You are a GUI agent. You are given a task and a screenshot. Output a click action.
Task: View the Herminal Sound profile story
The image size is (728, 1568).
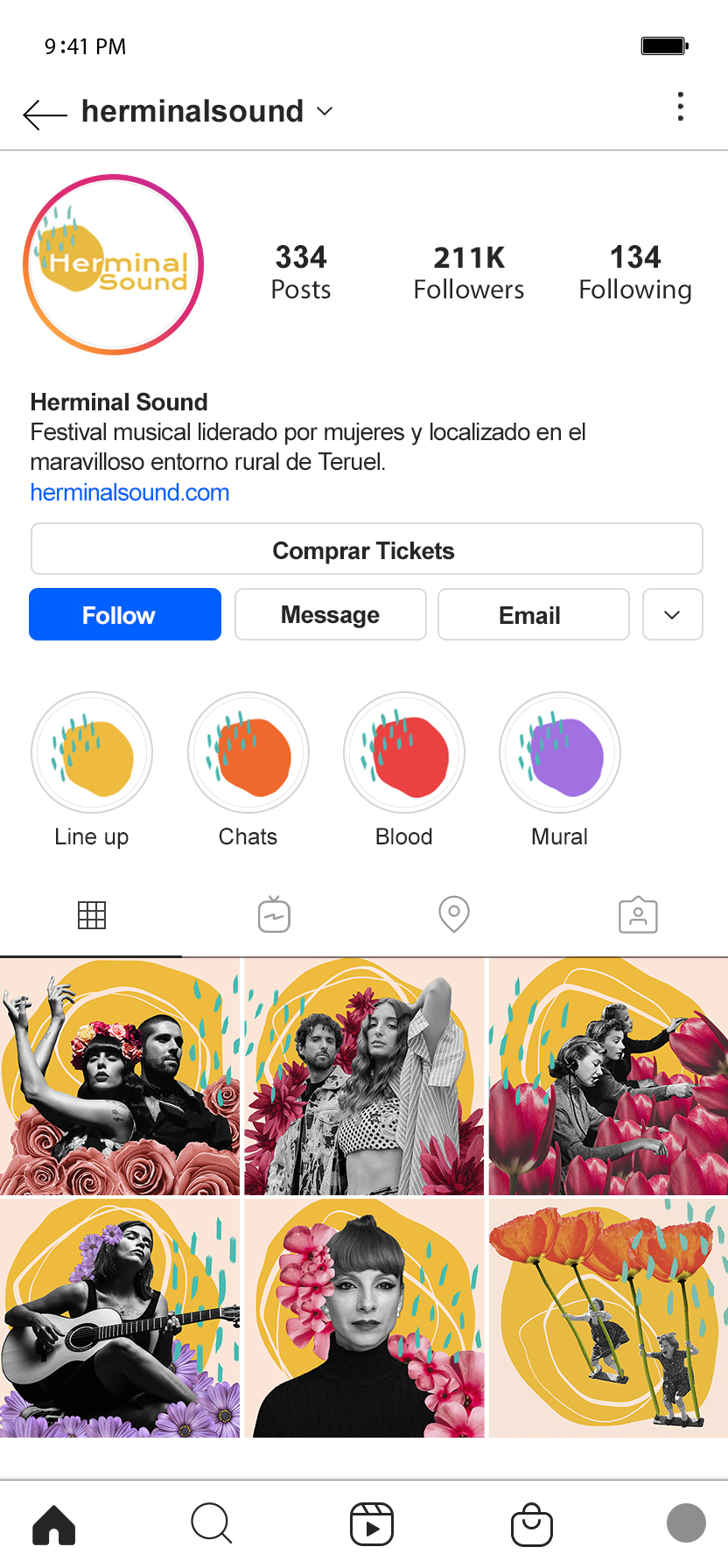pyautogui.click(x=114, y=264)
